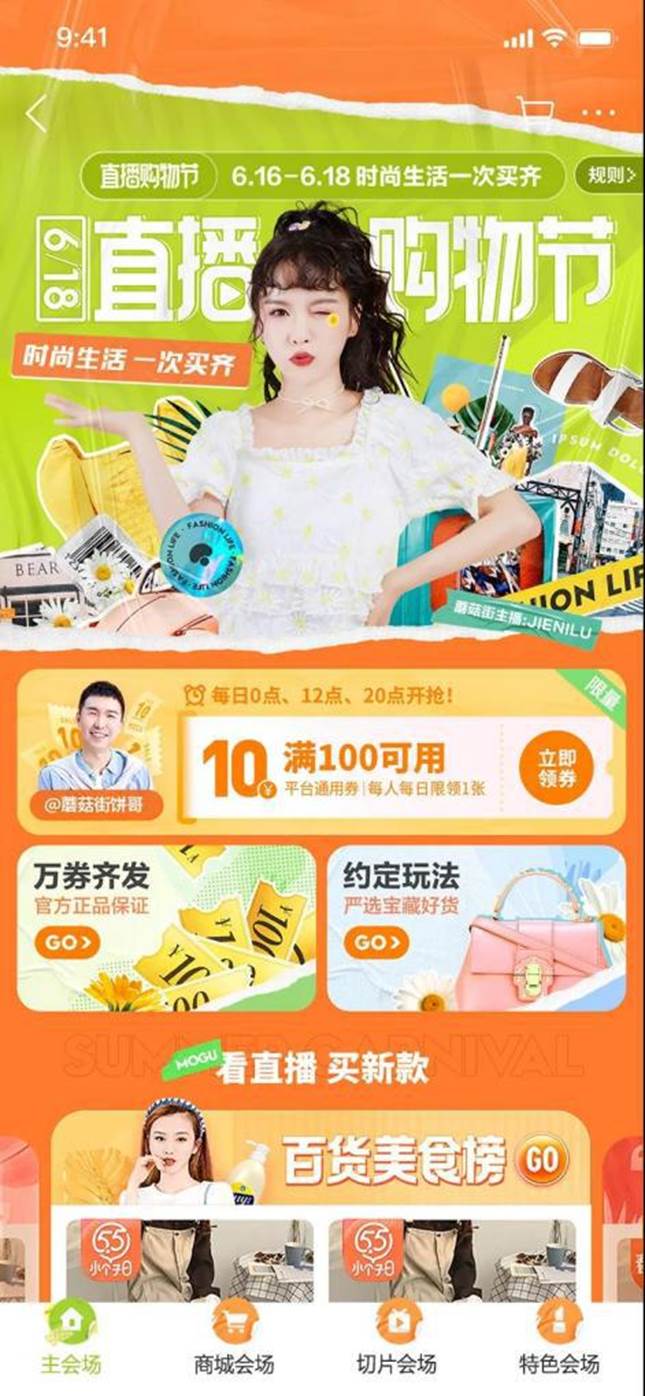Open the 约定玩法 card
Image resolution: width=645 pixels, height=1396 pixels.
(477, 928)
